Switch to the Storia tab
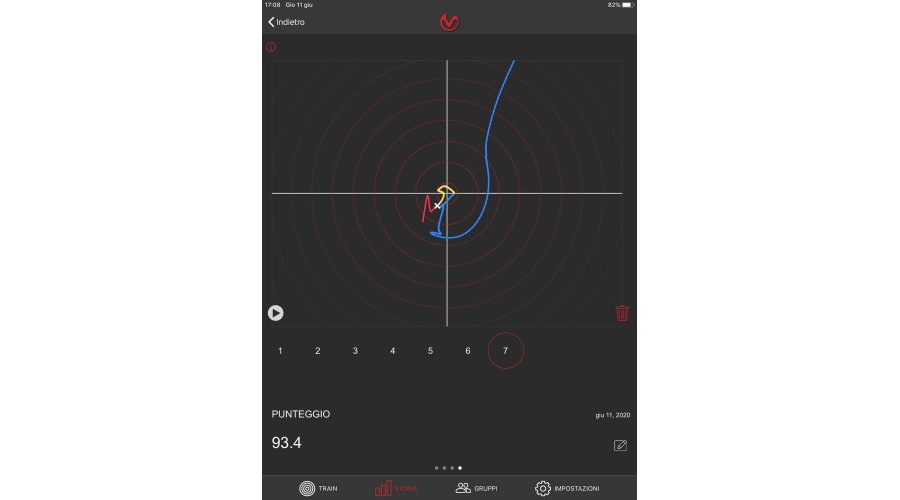The width and height of the screenshot is (900, 500). 396,488
